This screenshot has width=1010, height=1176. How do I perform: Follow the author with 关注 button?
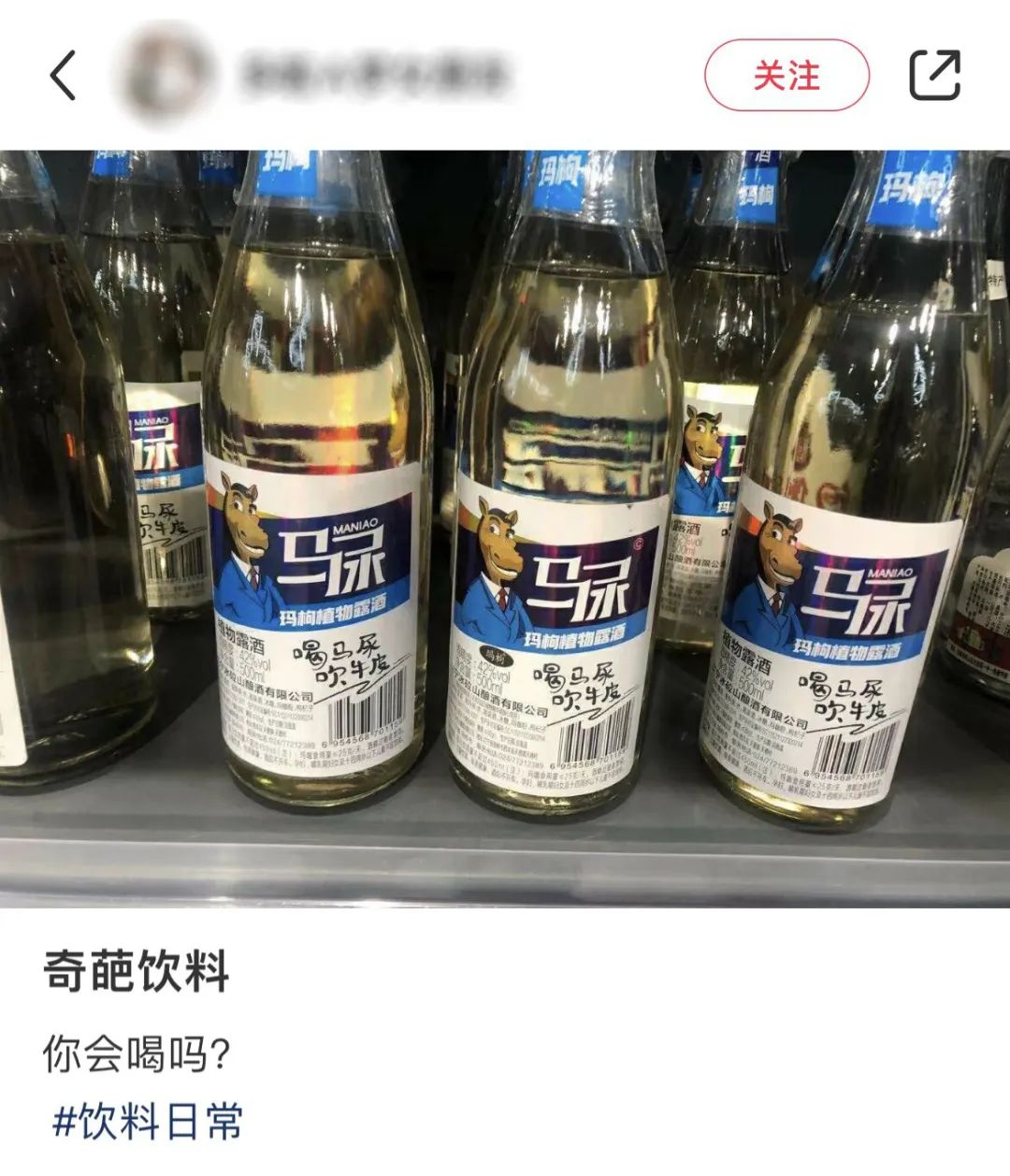pyautogui.click(x=786, y=76)
